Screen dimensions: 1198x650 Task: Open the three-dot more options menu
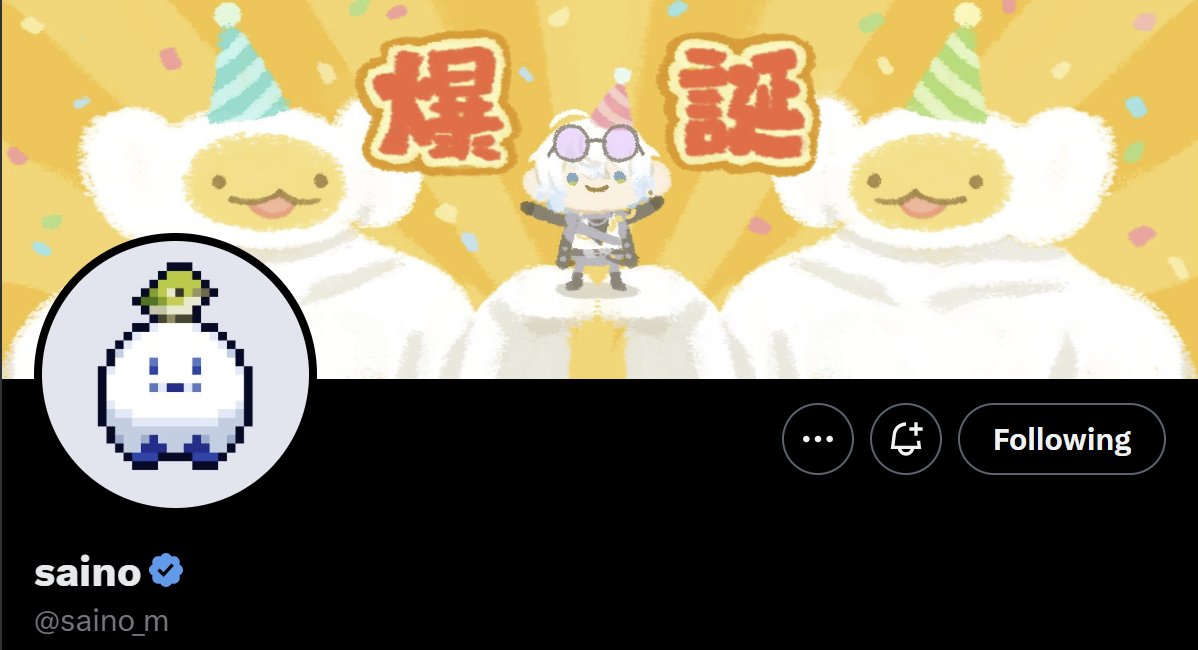pos(817,439)
